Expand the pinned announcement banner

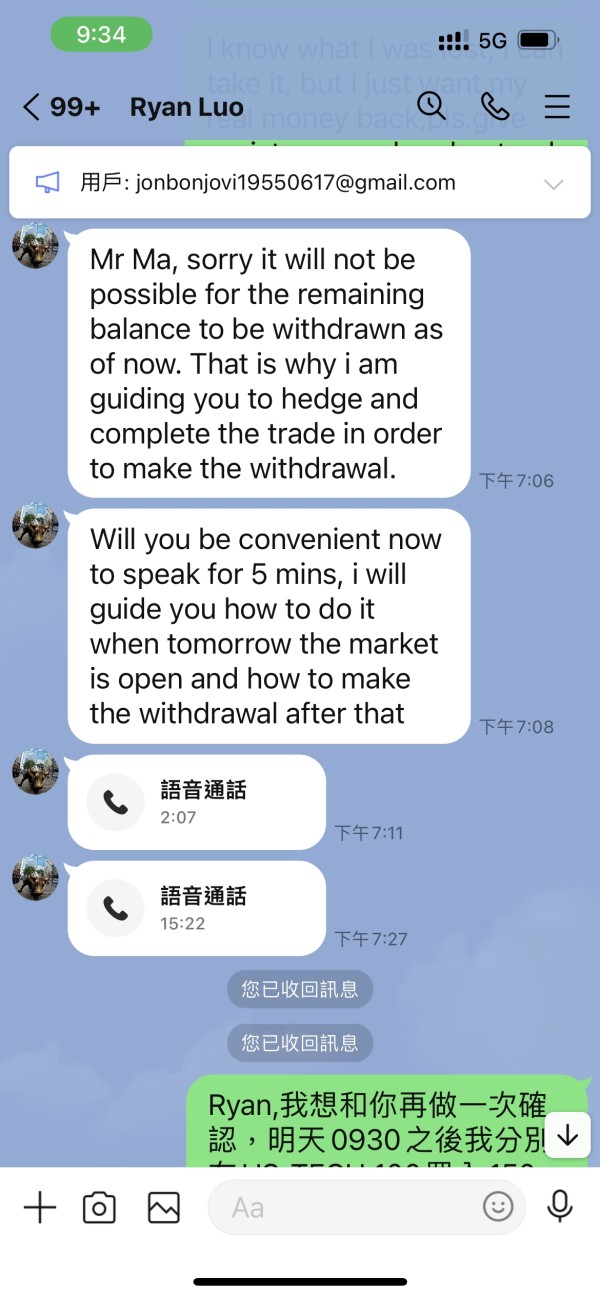click(x=553, y=184)
